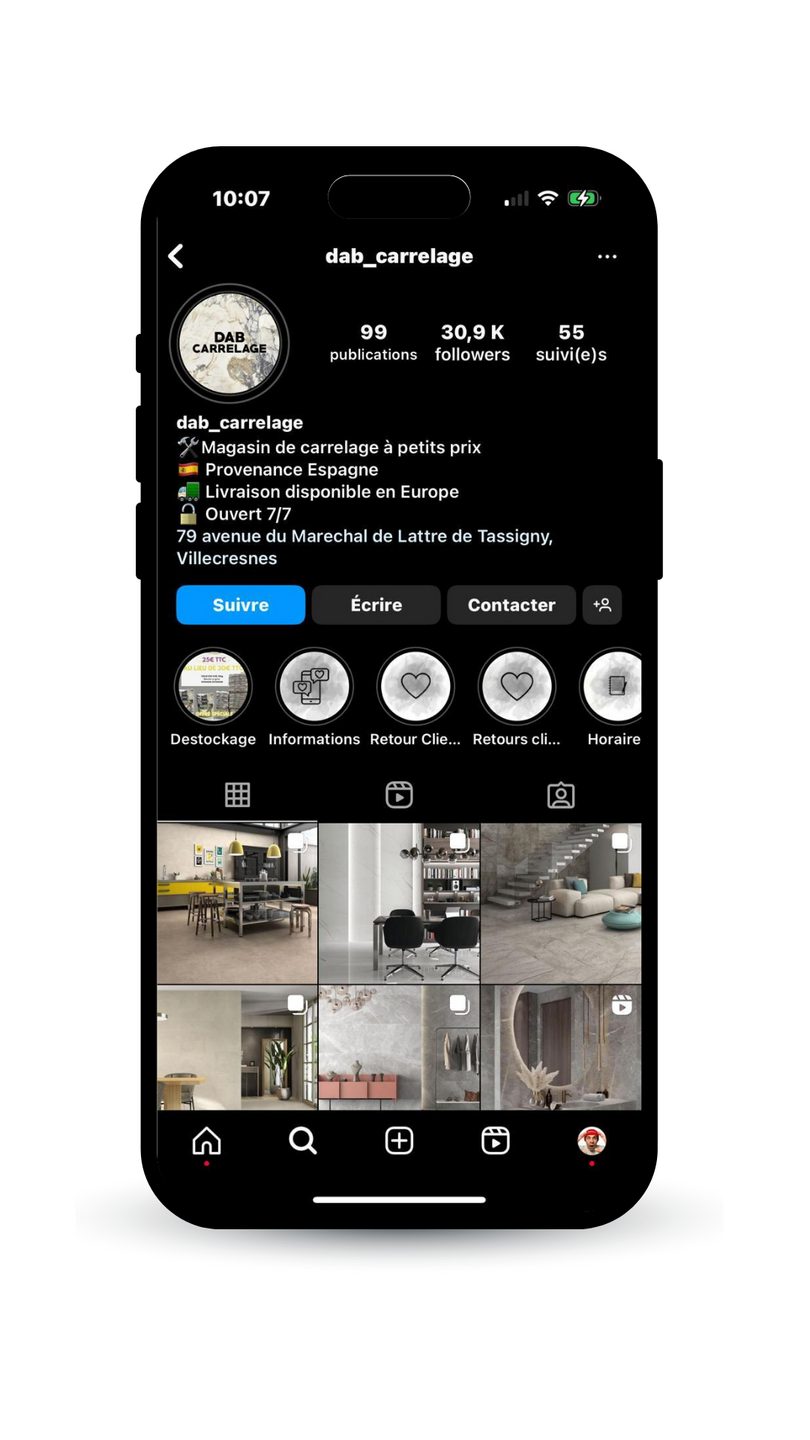The image size is (810, 1440).
Task: Create a new post with plus icon
Action: click(x=399, y=1141)
